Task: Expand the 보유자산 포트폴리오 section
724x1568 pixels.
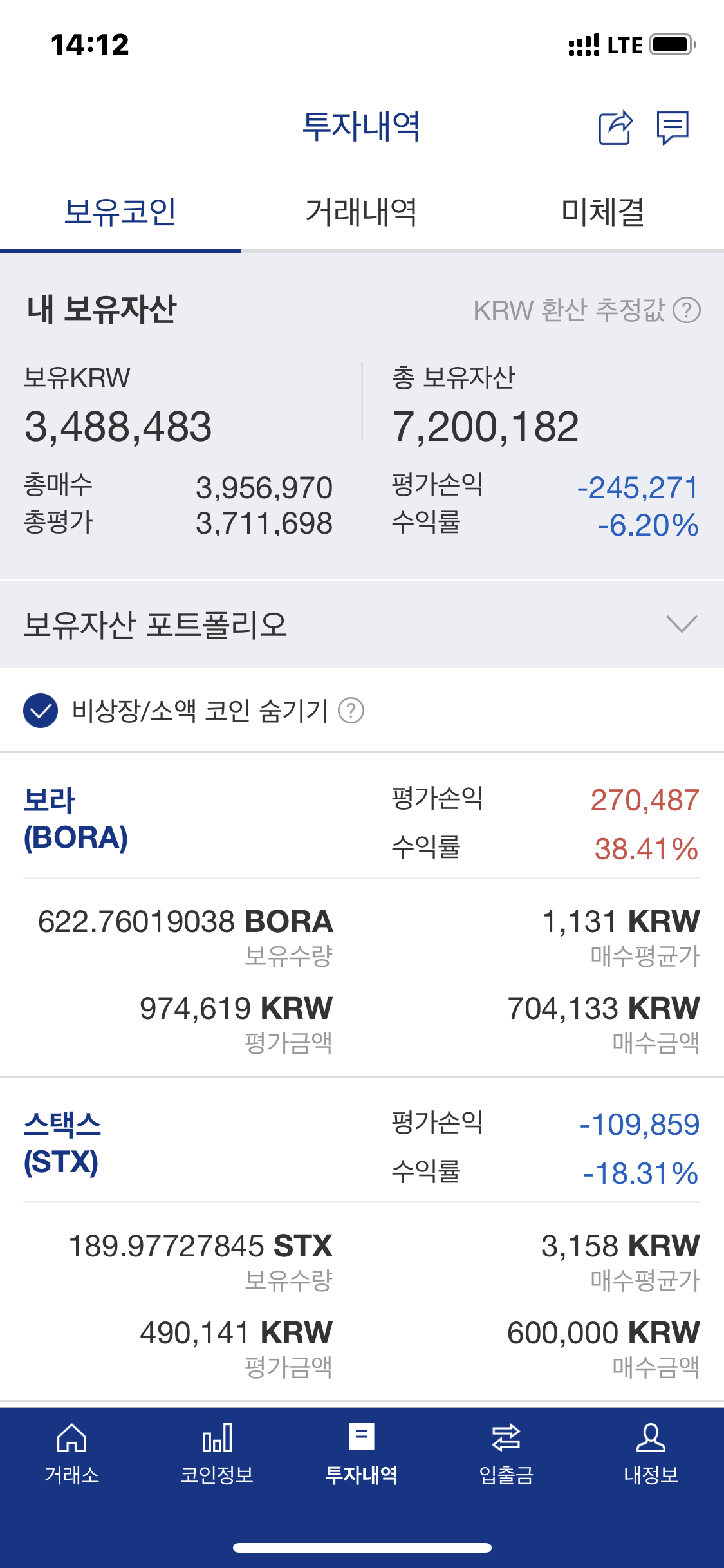Action: 682,624
